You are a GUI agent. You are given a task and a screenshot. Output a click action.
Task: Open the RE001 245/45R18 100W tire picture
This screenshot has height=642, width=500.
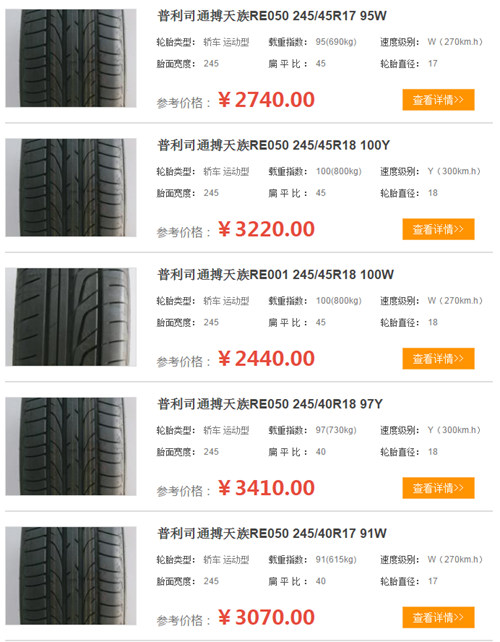point(71,317)
